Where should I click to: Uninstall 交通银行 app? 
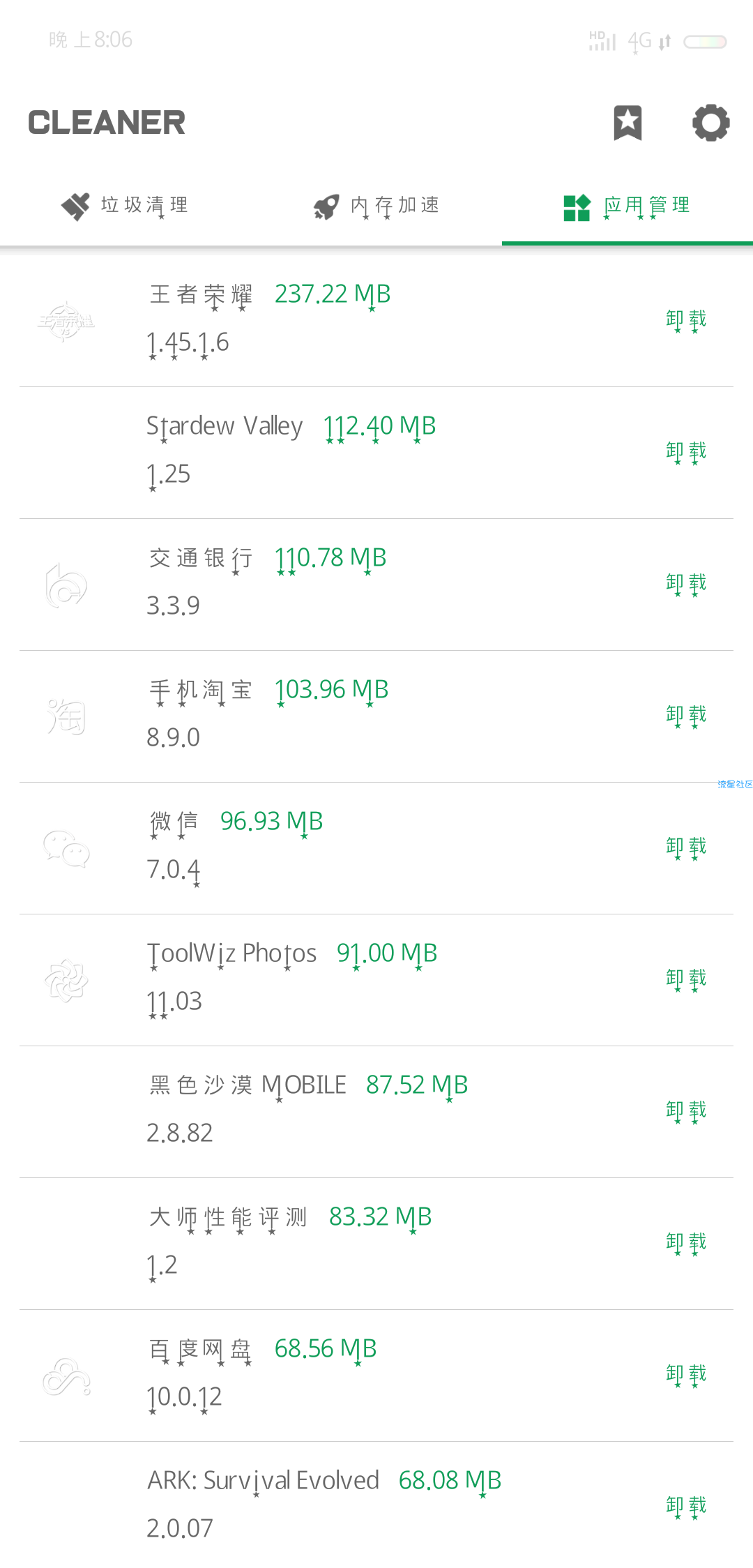(686, 584)
